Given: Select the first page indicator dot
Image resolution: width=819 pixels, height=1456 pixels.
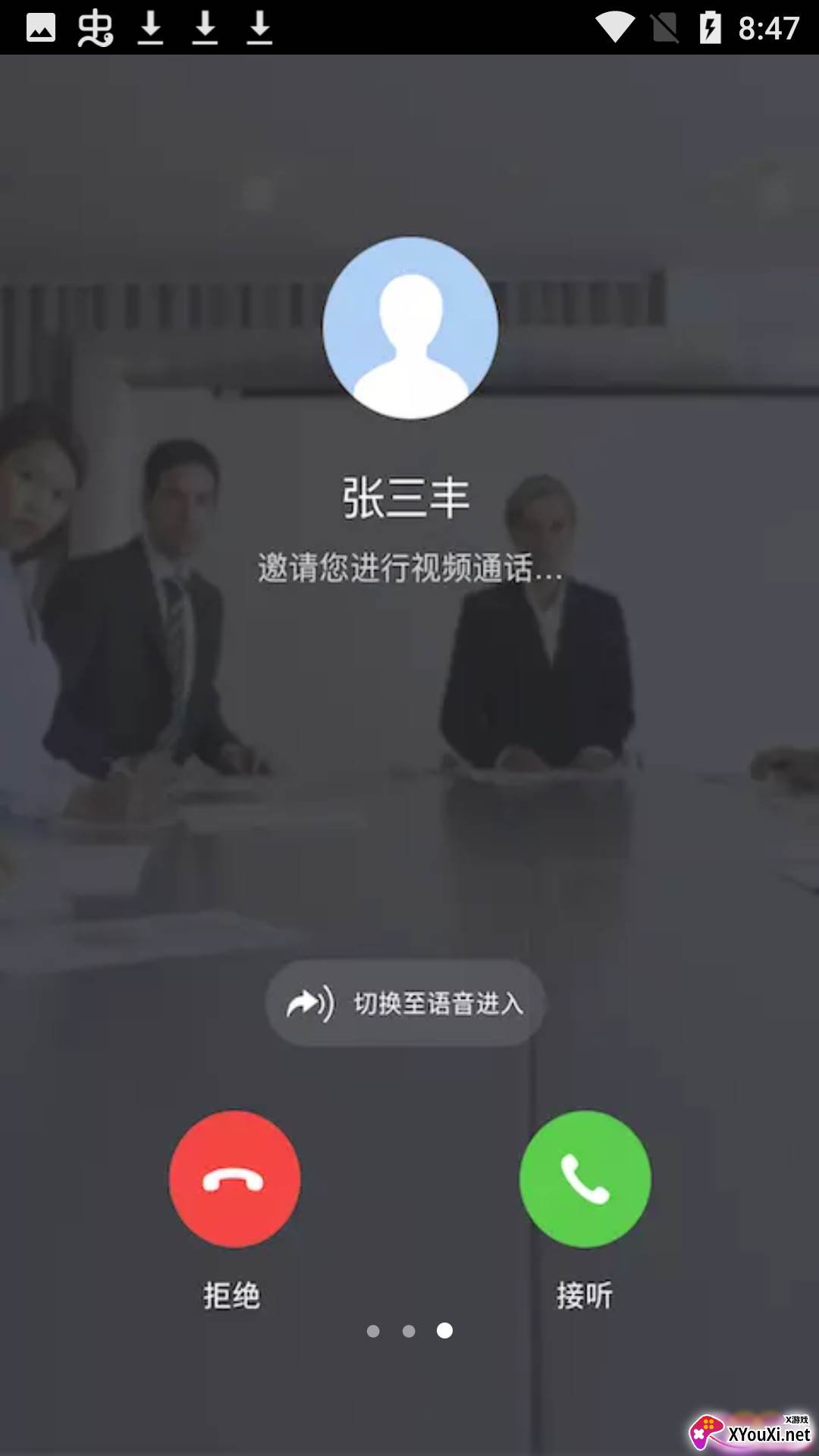Looking at the screenshot, I should pyautogui.click(x=374, y=1331).
